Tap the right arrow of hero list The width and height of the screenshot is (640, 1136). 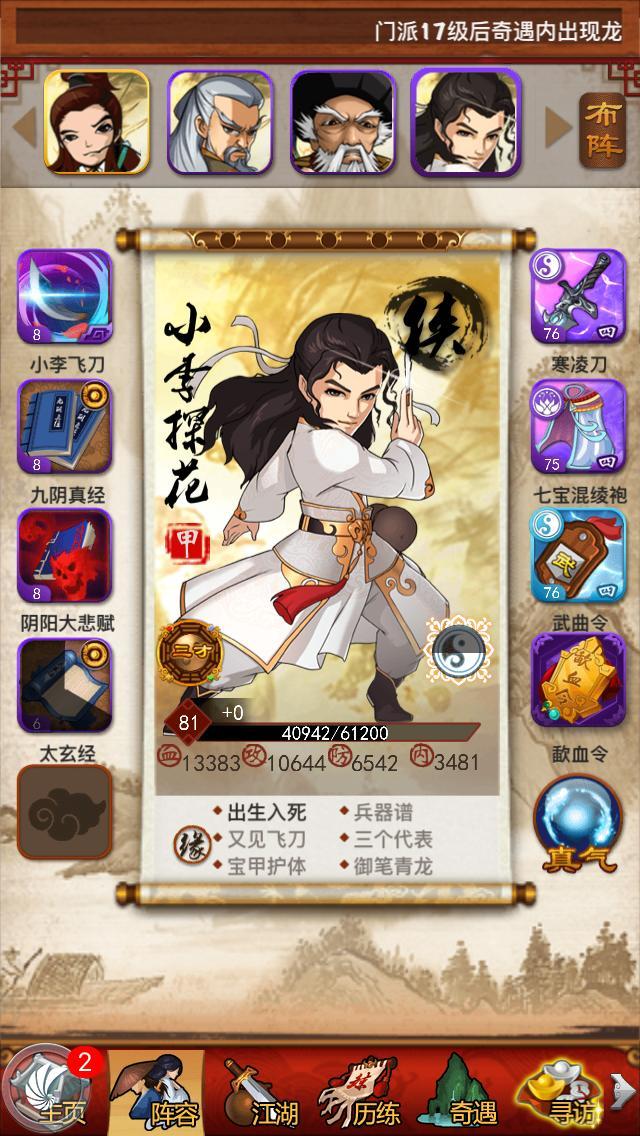[558, 126]
